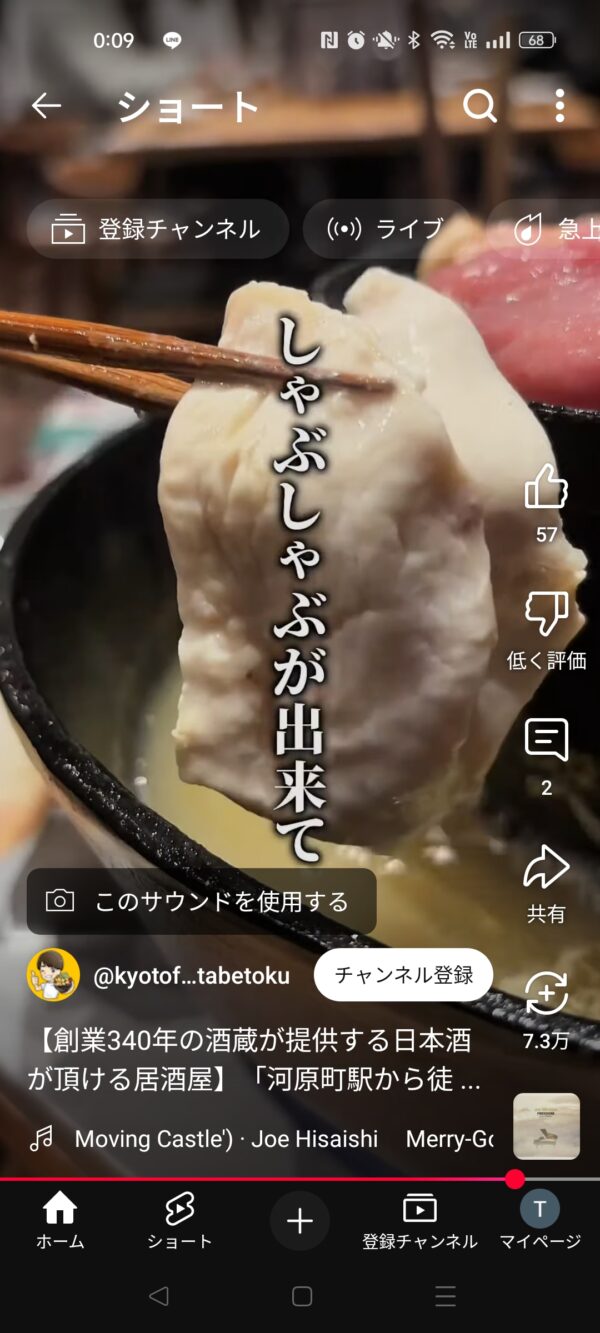Like this Short
The image size is (600, 1333).
546,490
